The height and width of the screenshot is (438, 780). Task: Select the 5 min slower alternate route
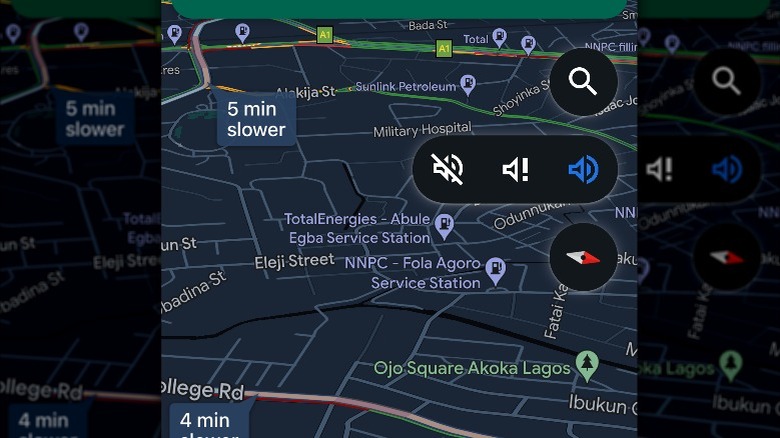[x=256, y=120]
